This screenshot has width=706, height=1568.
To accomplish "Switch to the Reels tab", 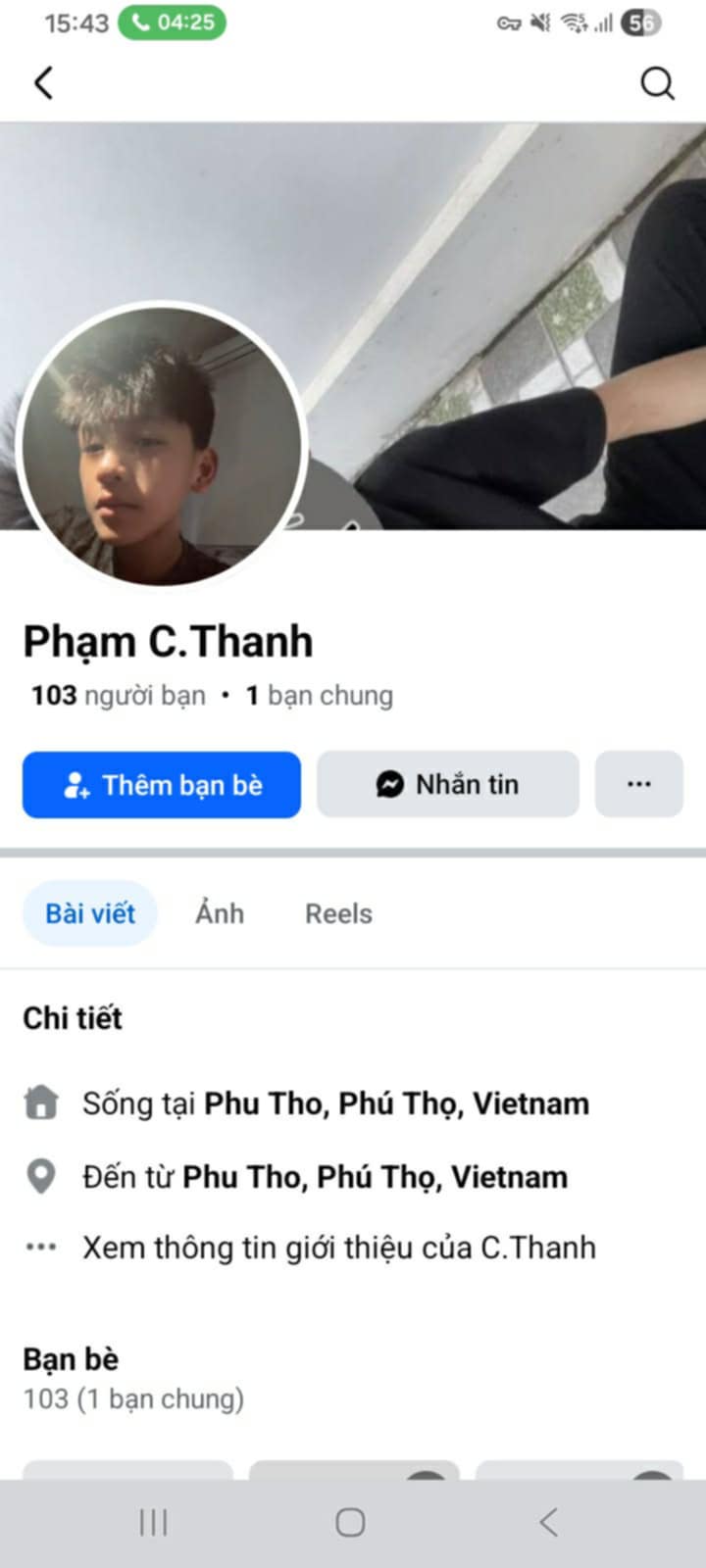I will click(x=338, y=913).
